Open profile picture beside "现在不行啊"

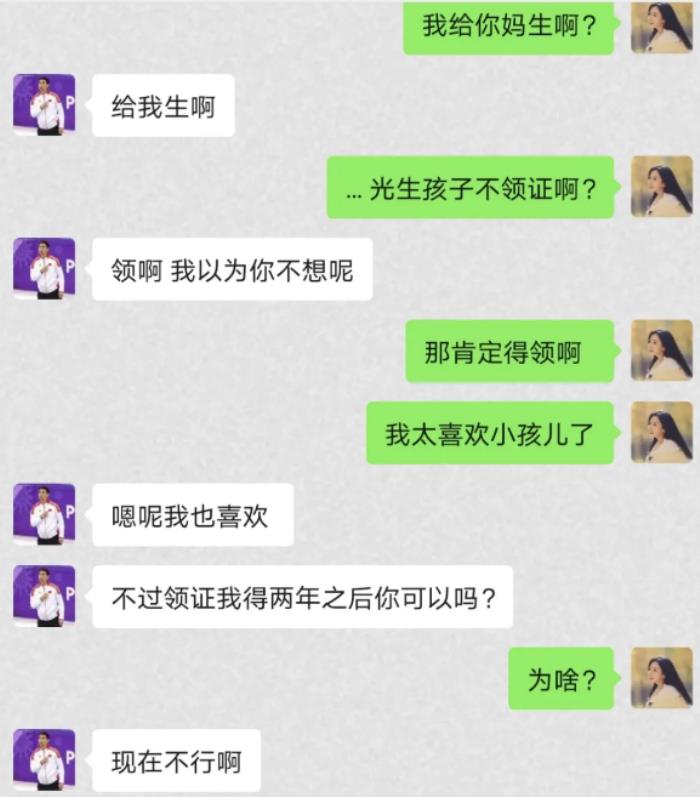coord(44,760)
